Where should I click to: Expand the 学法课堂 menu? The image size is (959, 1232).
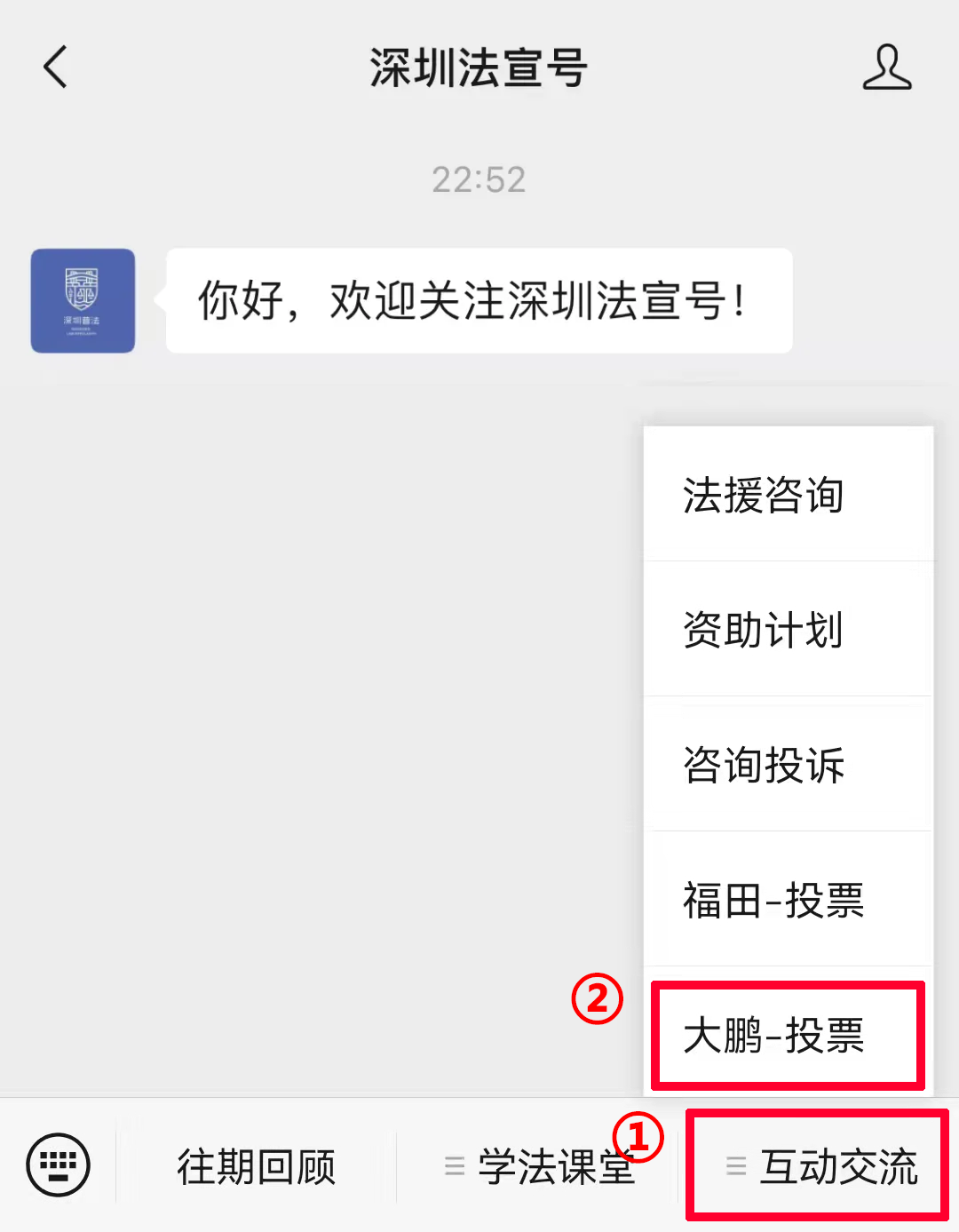pyautogui.click(x=538, y=1166)
